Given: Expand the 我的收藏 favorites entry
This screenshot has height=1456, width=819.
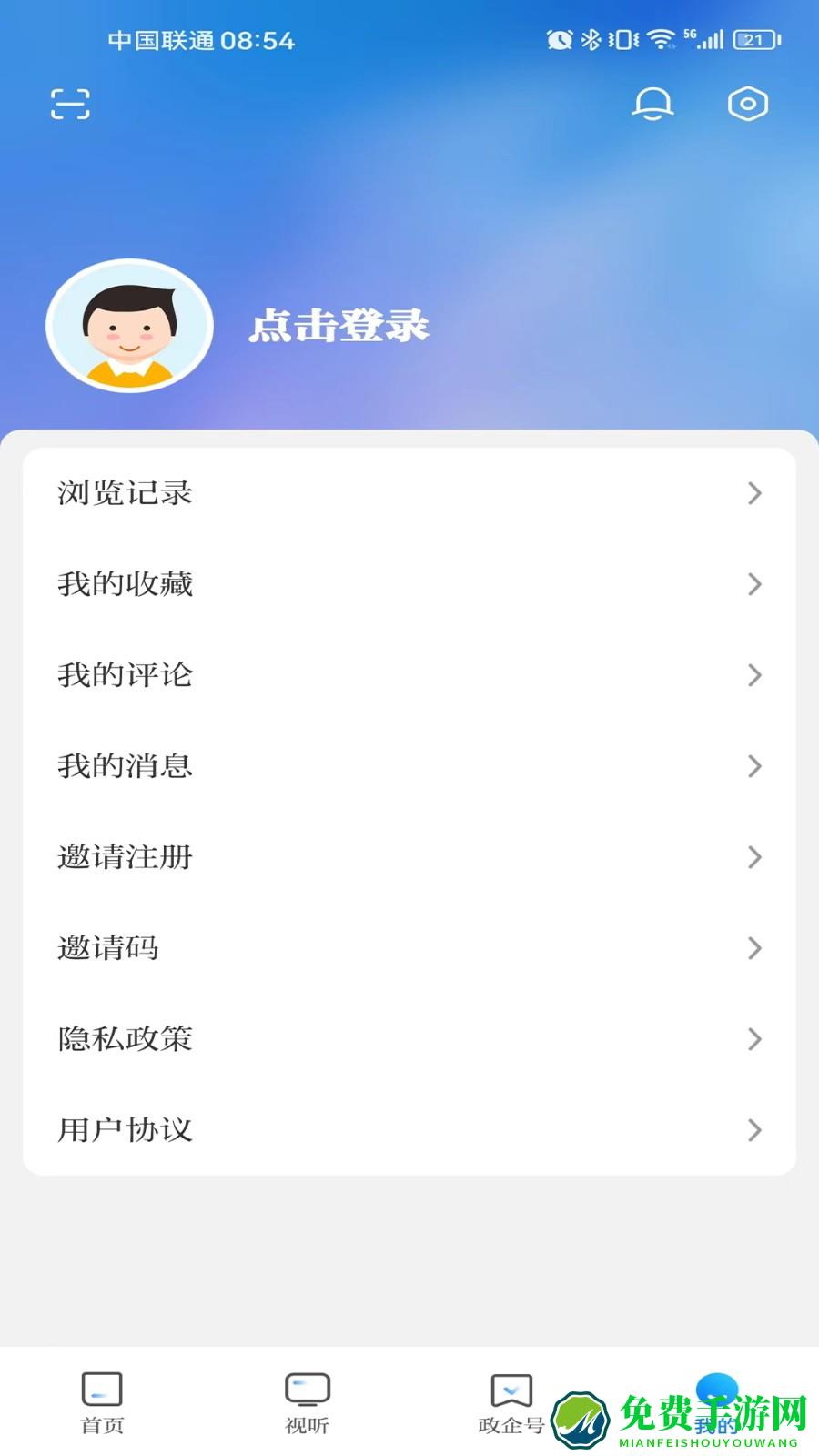Looking at the screenshot, I should point(409,585).
